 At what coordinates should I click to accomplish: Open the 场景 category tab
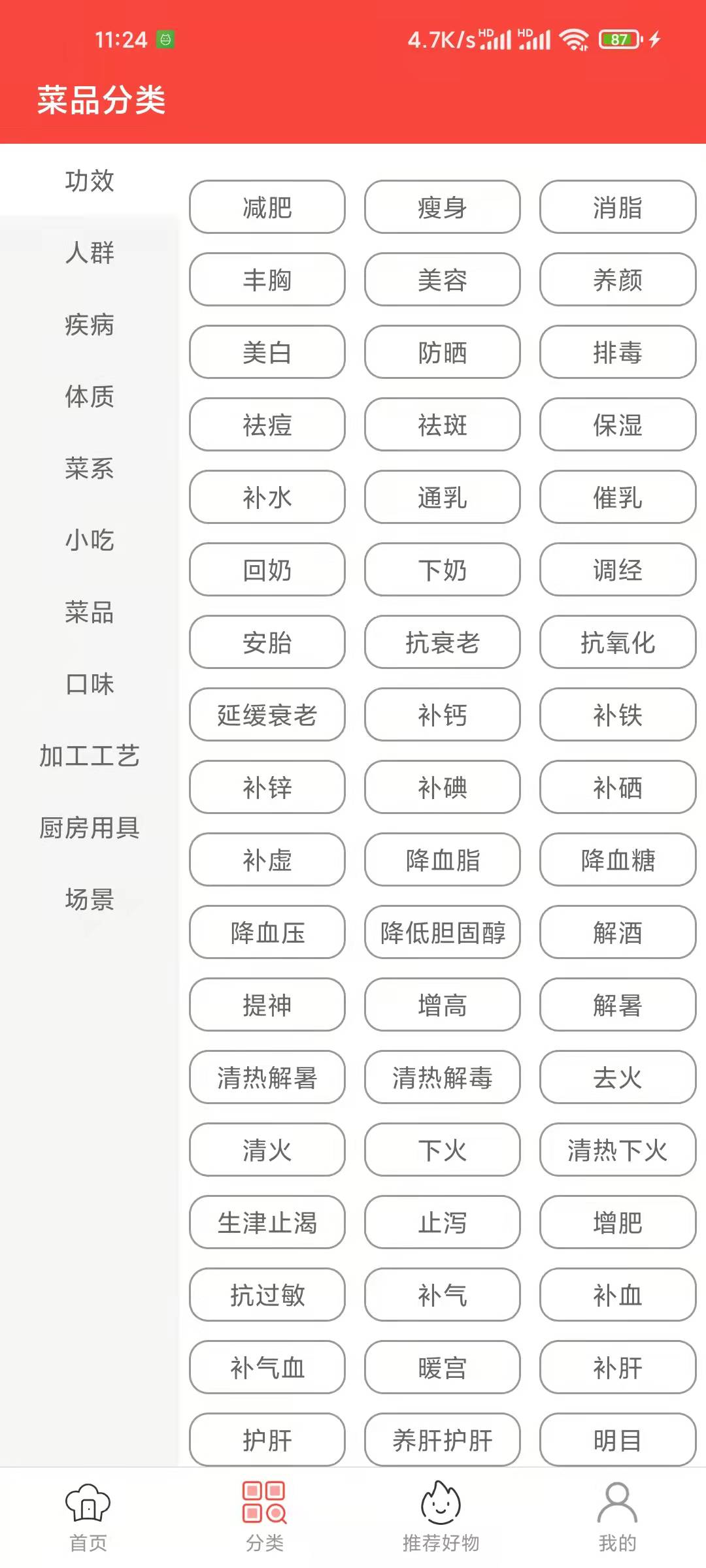[x=90, y=902]
